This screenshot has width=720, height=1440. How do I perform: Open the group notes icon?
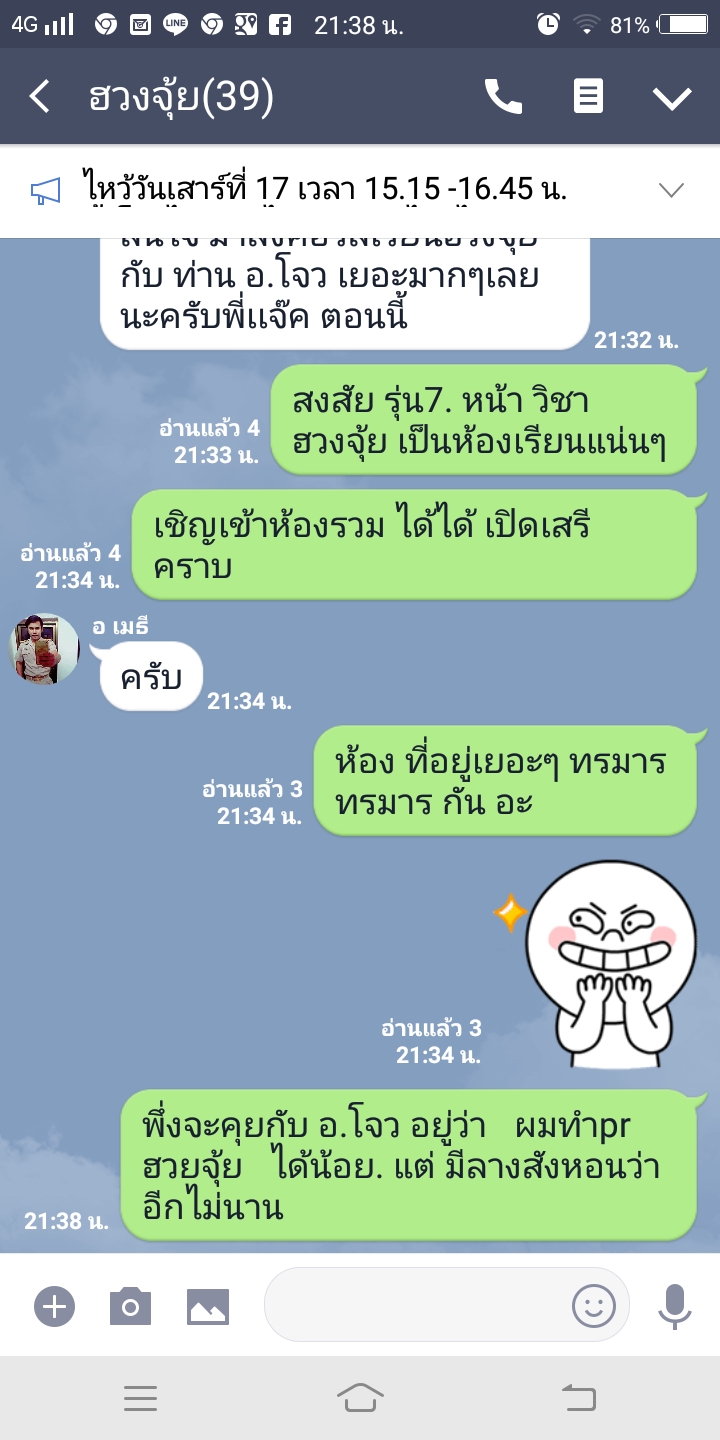pyautogui.click(x=588, y=97)
